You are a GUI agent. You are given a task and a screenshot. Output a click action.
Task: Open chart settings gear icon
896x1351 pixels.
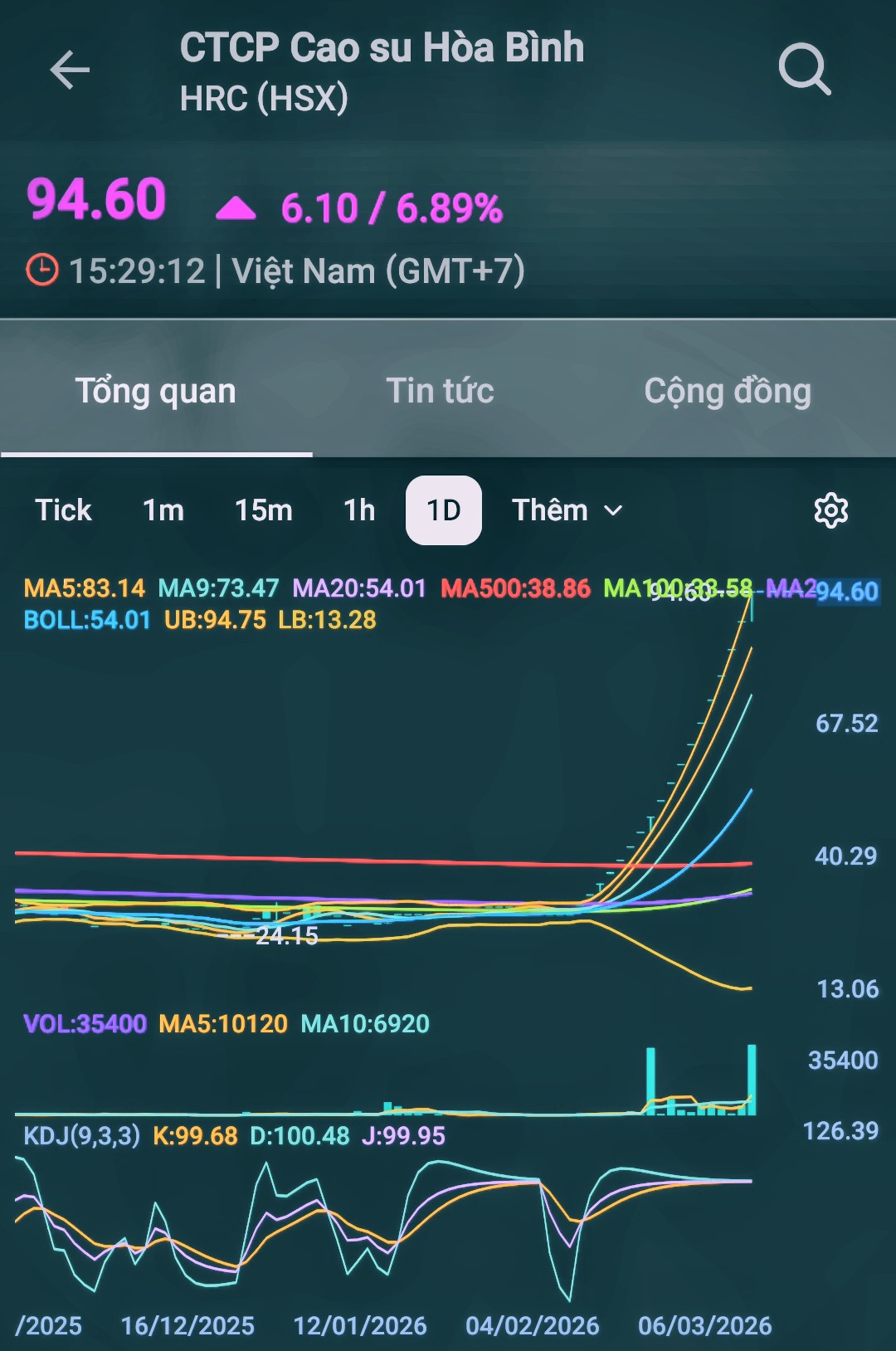pyautogui.click(x=830, y=510)
